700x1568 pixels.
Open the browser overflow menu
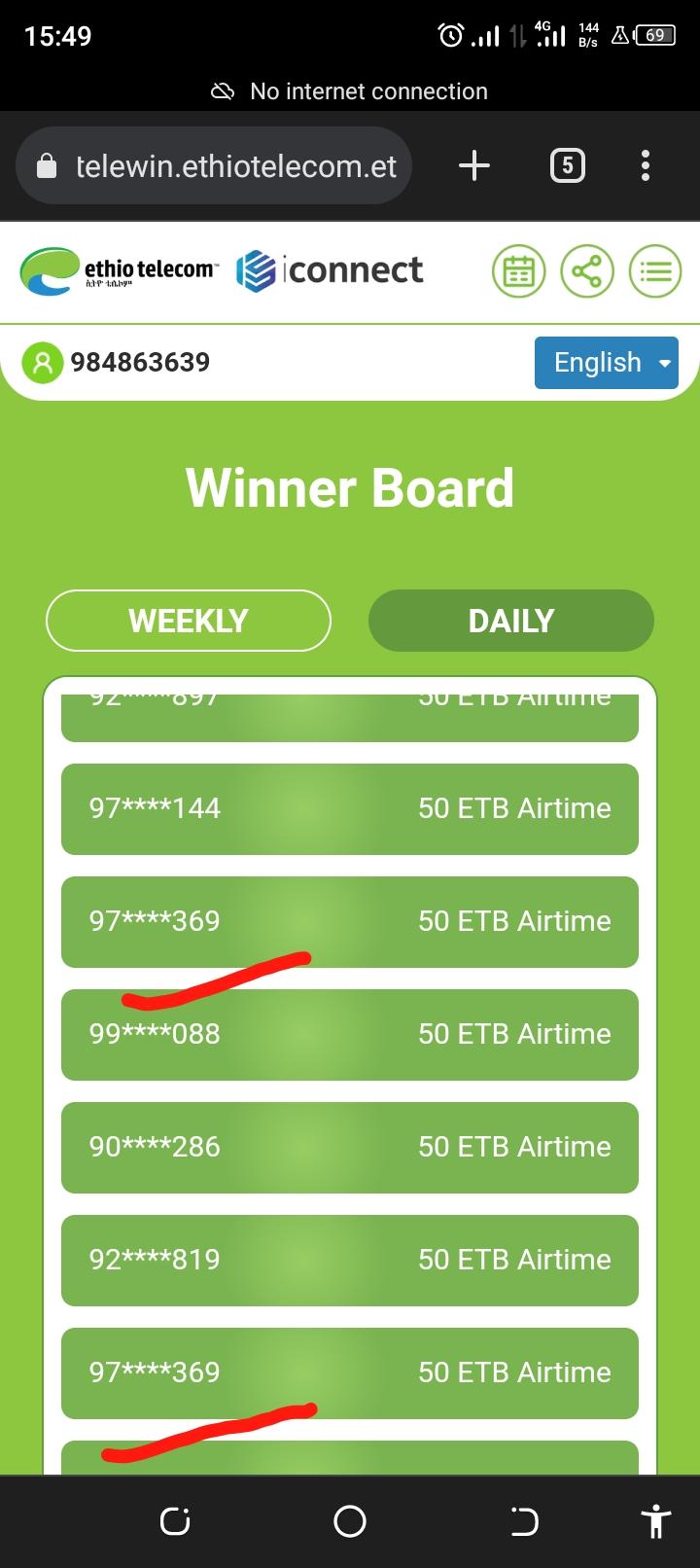(646, 166)
